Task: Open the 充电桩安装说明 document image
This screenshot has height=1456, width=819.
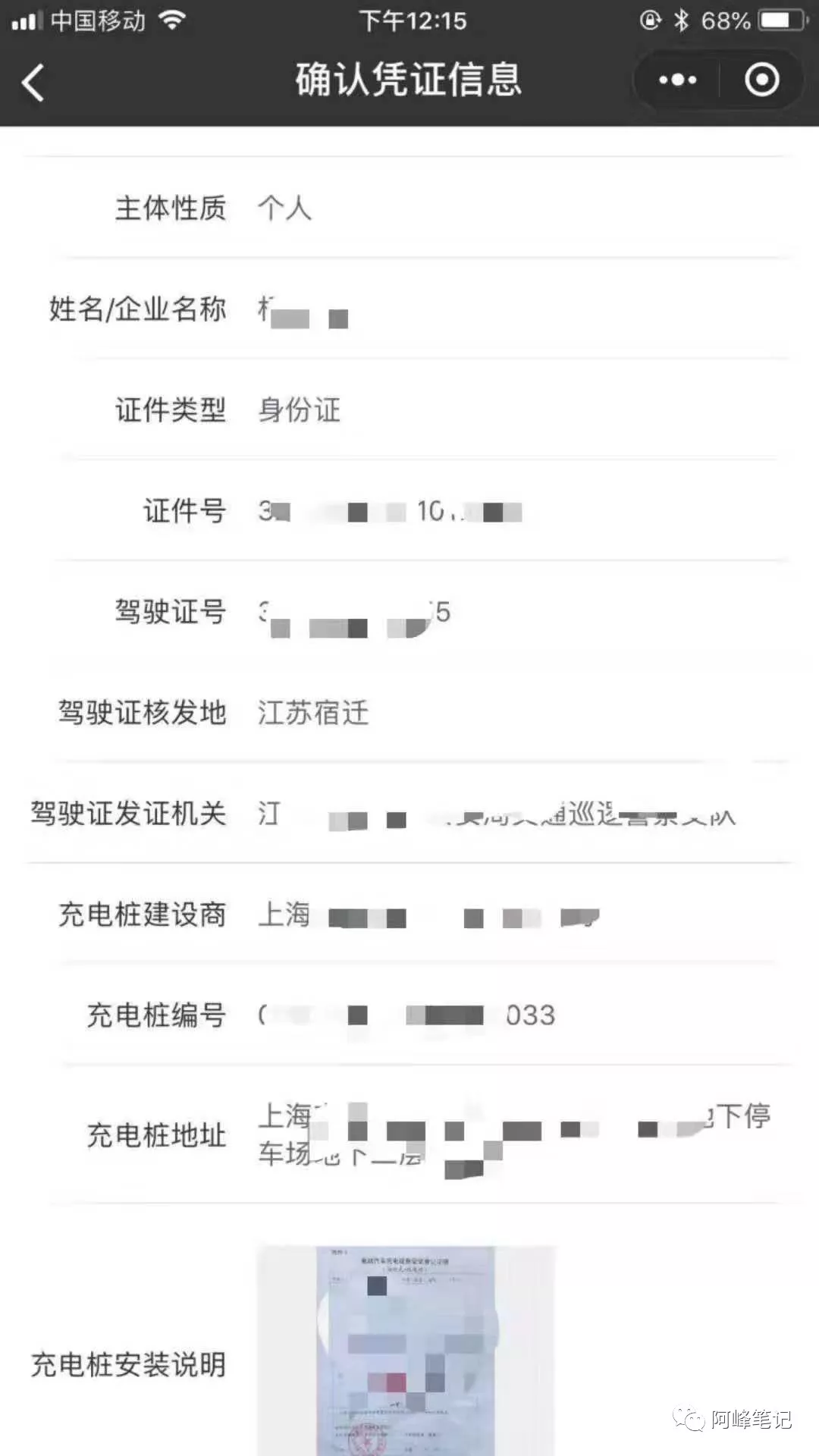Action: point(406,1350)
